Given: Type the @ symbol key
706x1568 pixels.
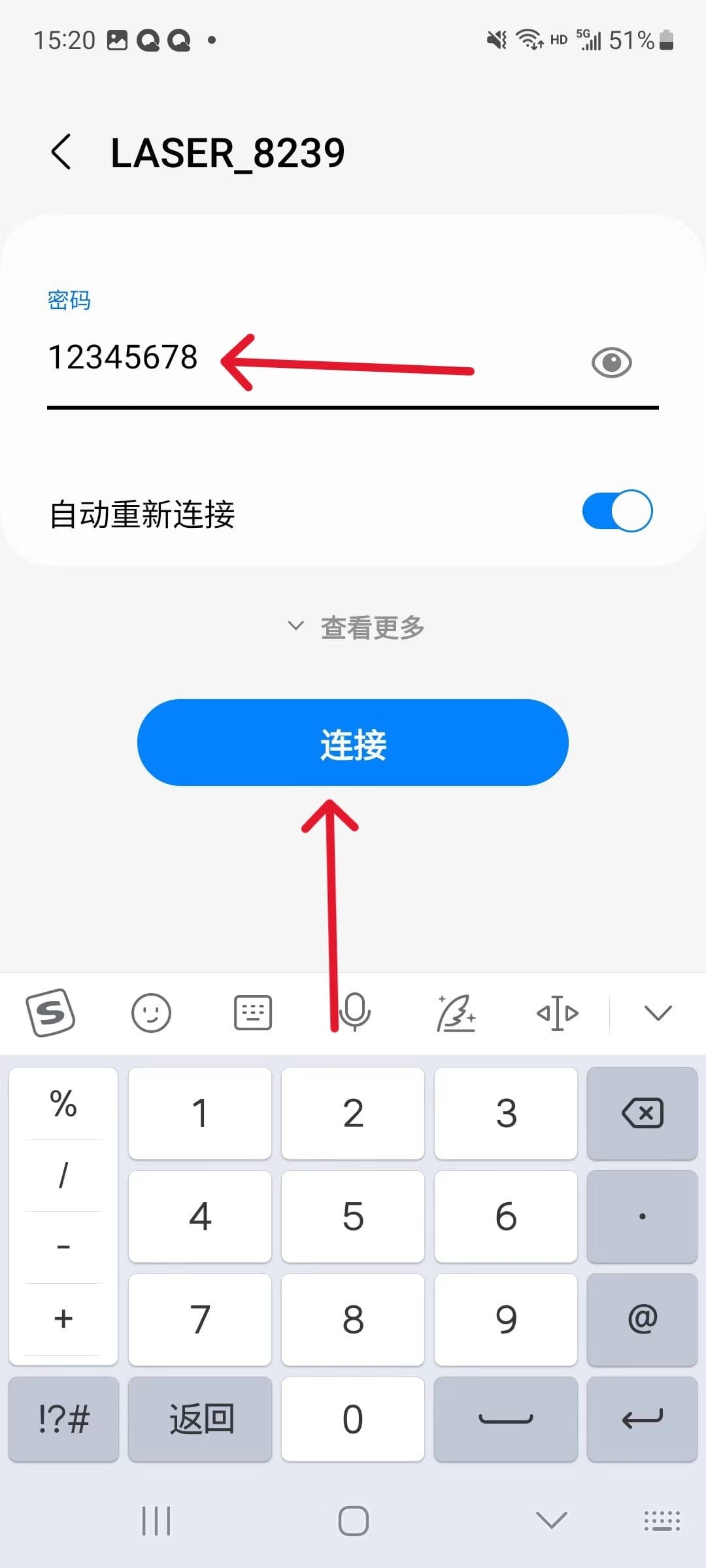Looking at the screenshot, I should [x=642, y=1319].
